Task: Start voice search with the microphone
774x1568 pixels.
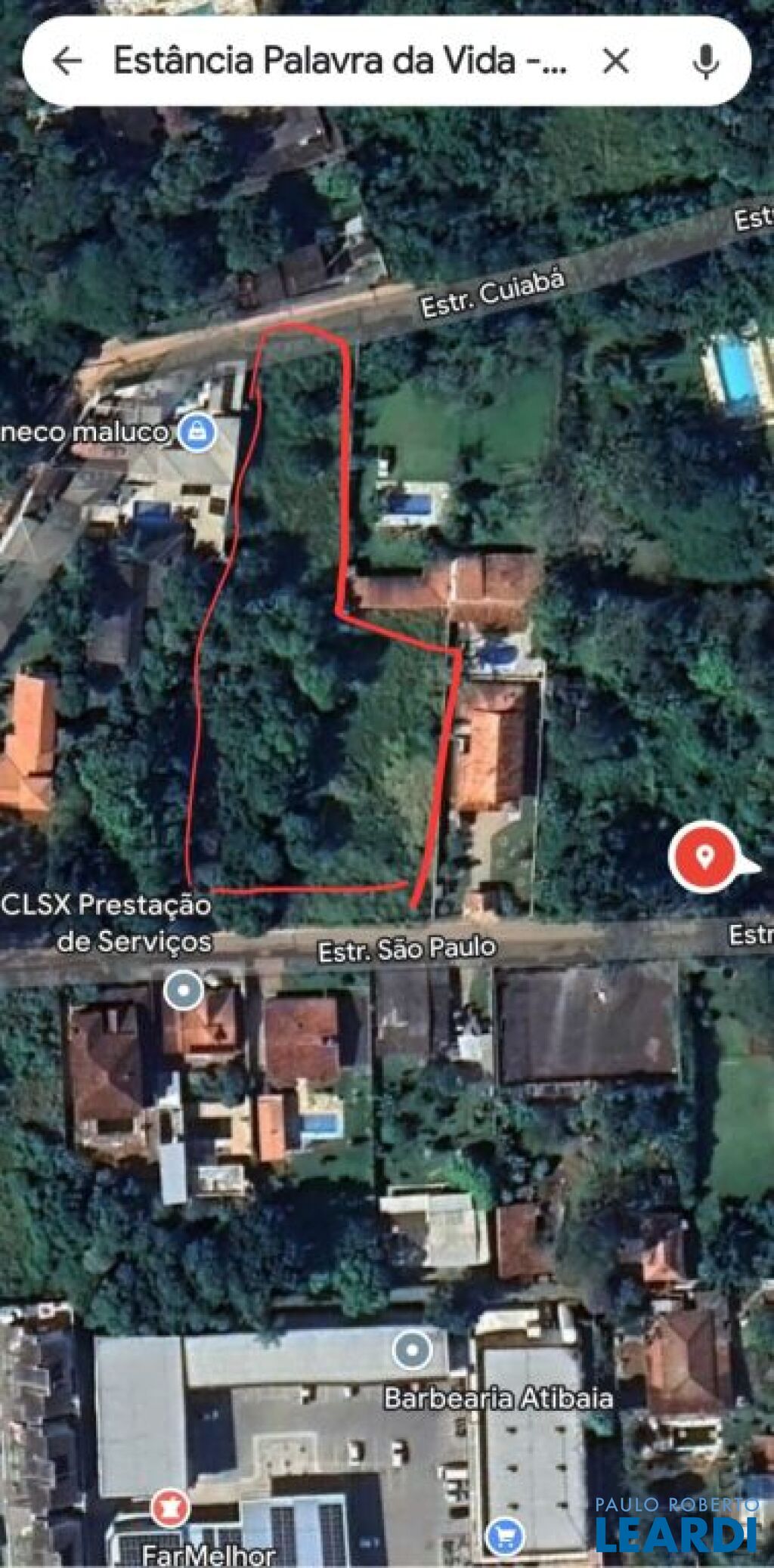Action: point(706,60)
